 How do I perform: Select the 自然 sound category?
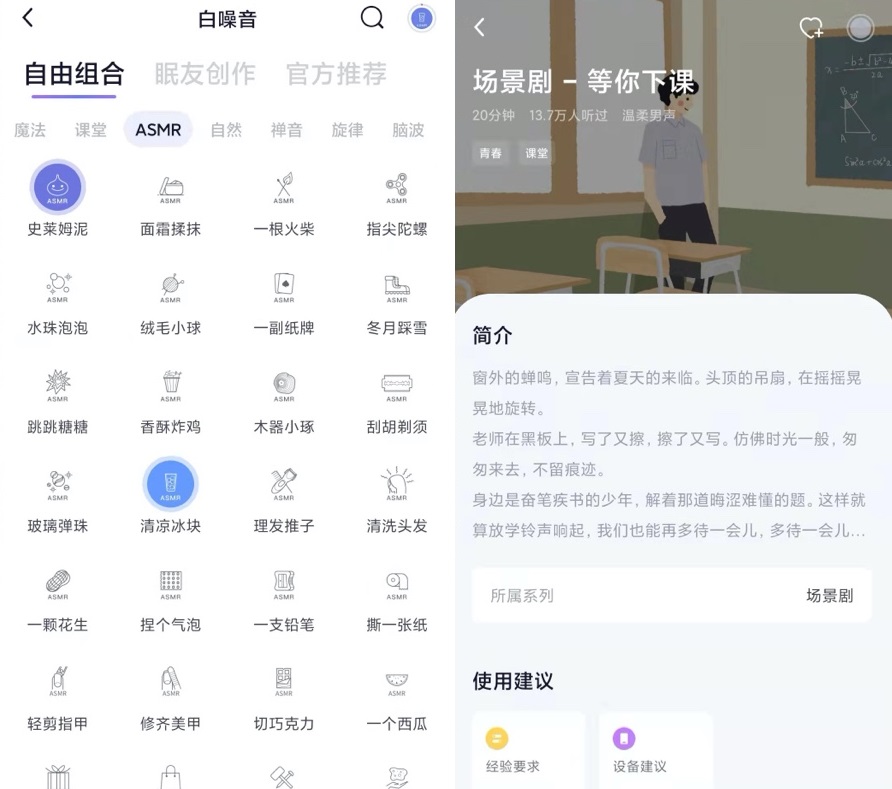click(226, 130)
